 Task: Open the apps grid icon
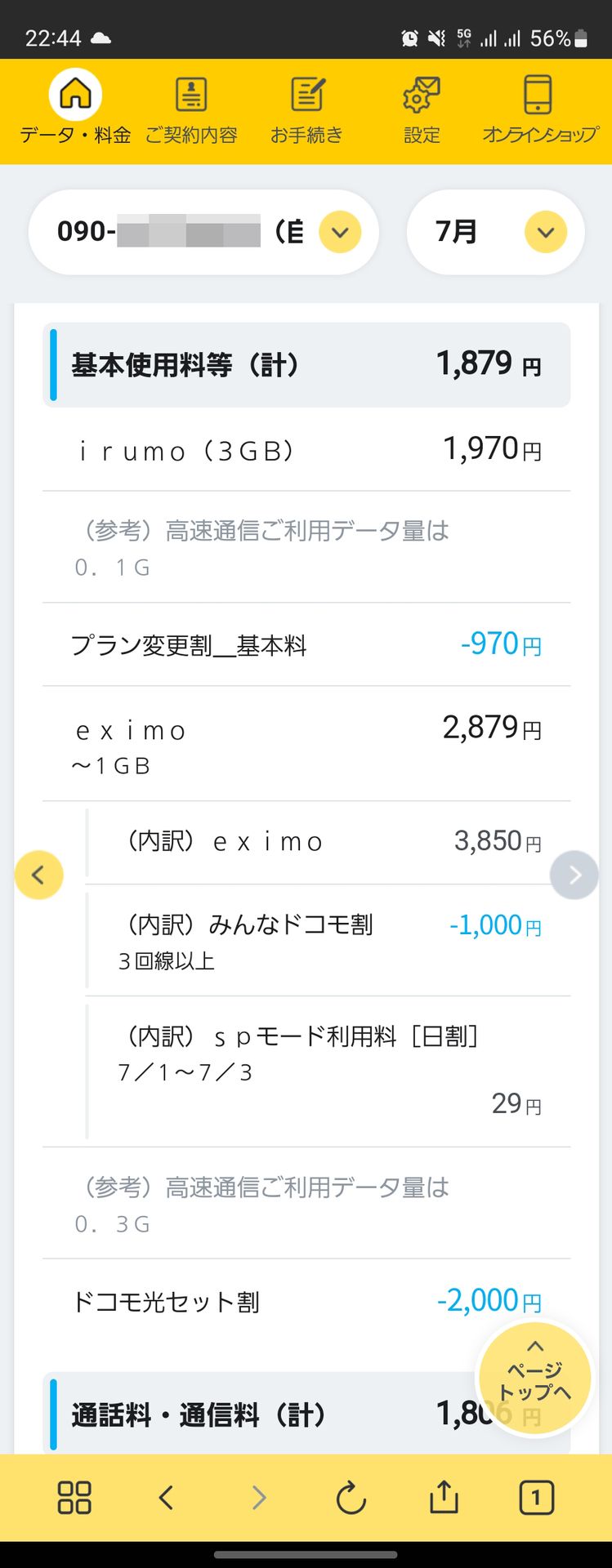(x=74, y=1498)
